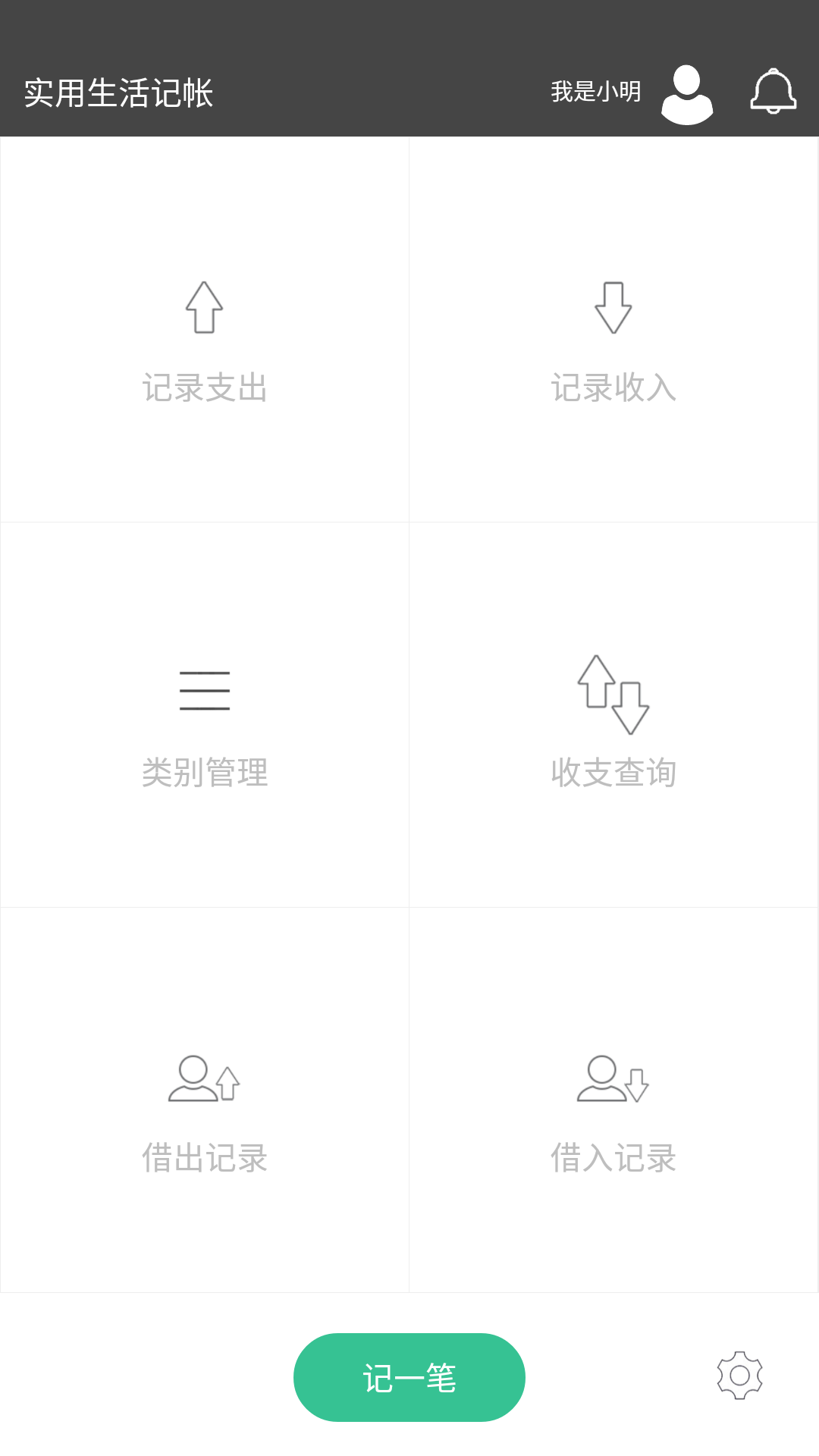This screenshot has width=819, height=1456.
Task: Open settings with the gear icon
Action: (739, 1378)
